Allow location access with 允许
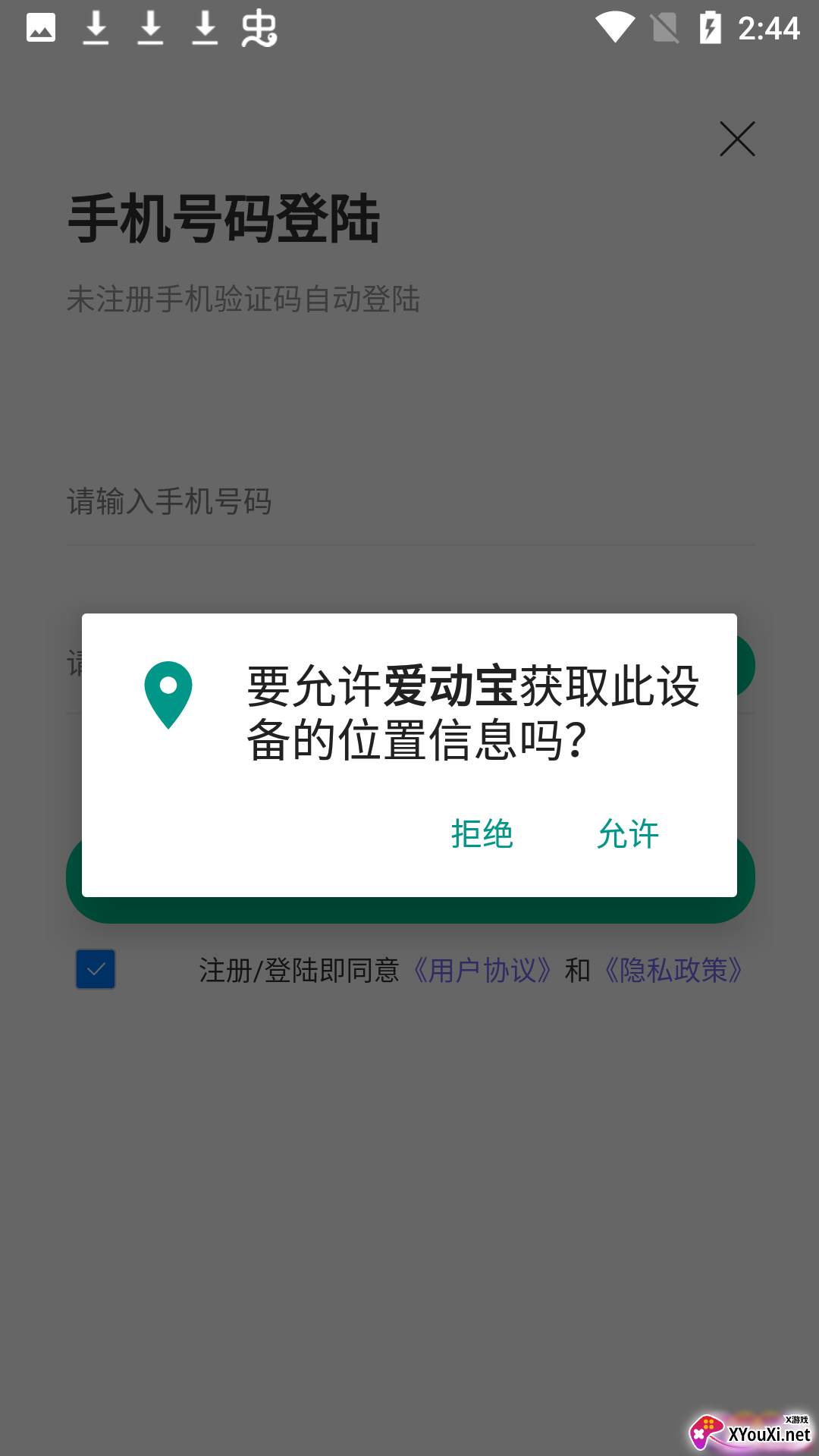Viewport: 819px width, 1456px height. coord(628,833)
